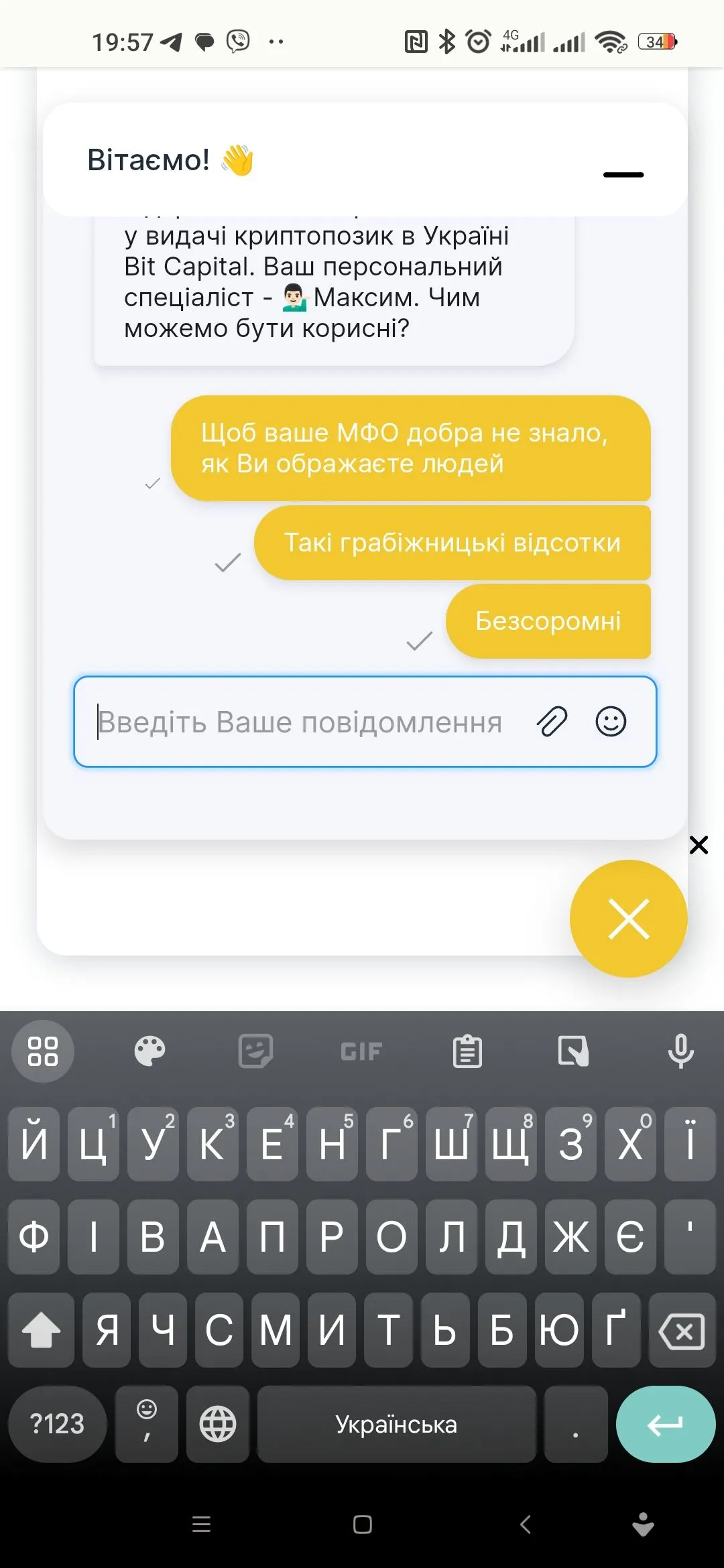
Task: Open the keyboard clipboard
Action: point(467,1051)
